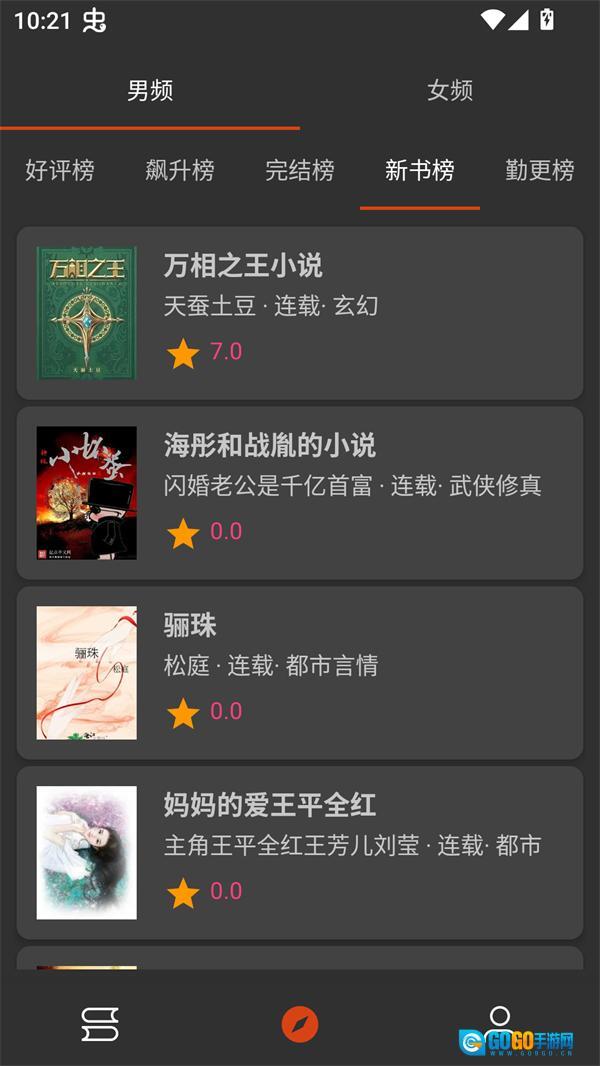
Task: Select the 勤更榜 ranking tab
Action: coord(540,171)
